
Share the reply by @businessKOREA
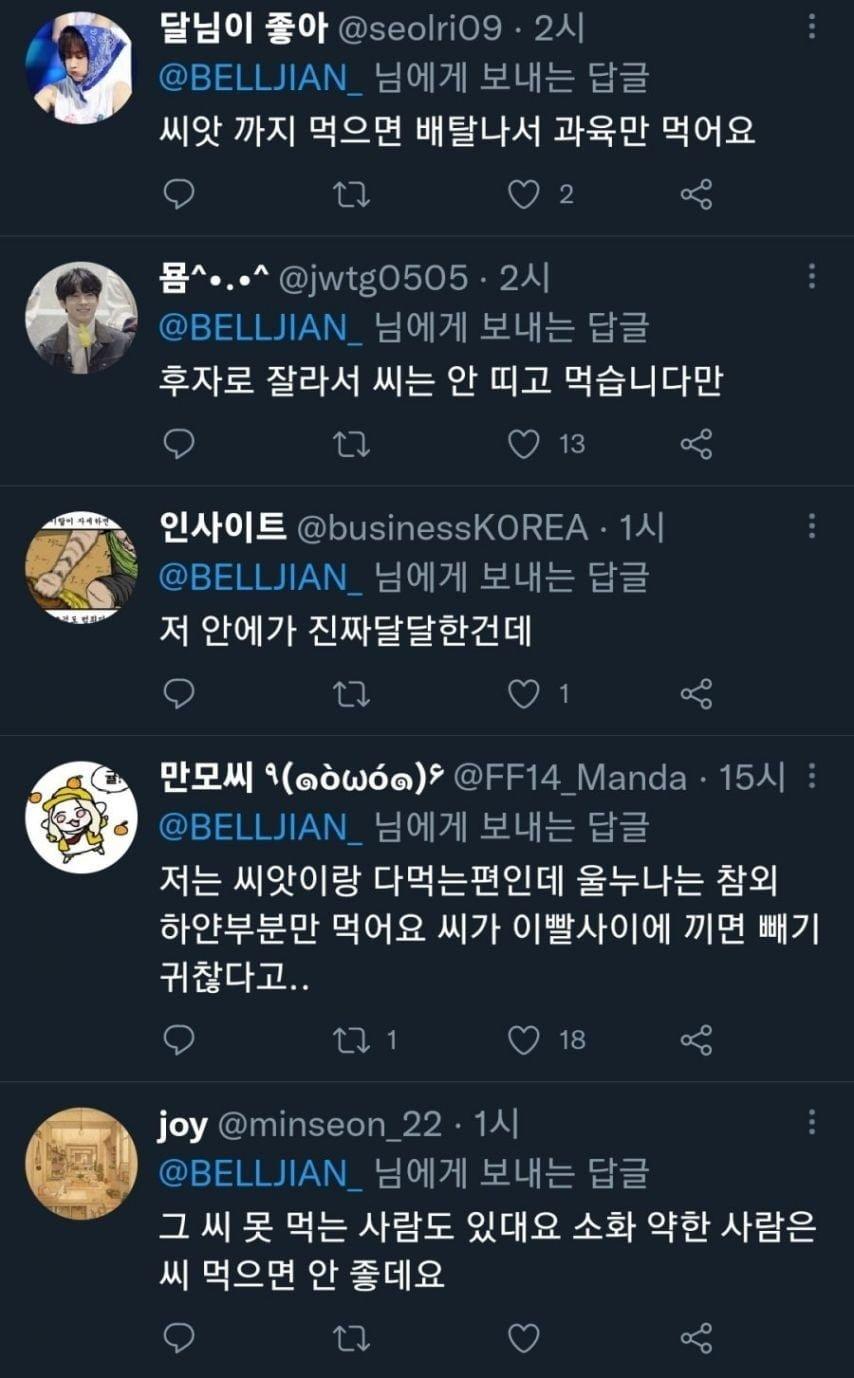[x=696, y=693]
